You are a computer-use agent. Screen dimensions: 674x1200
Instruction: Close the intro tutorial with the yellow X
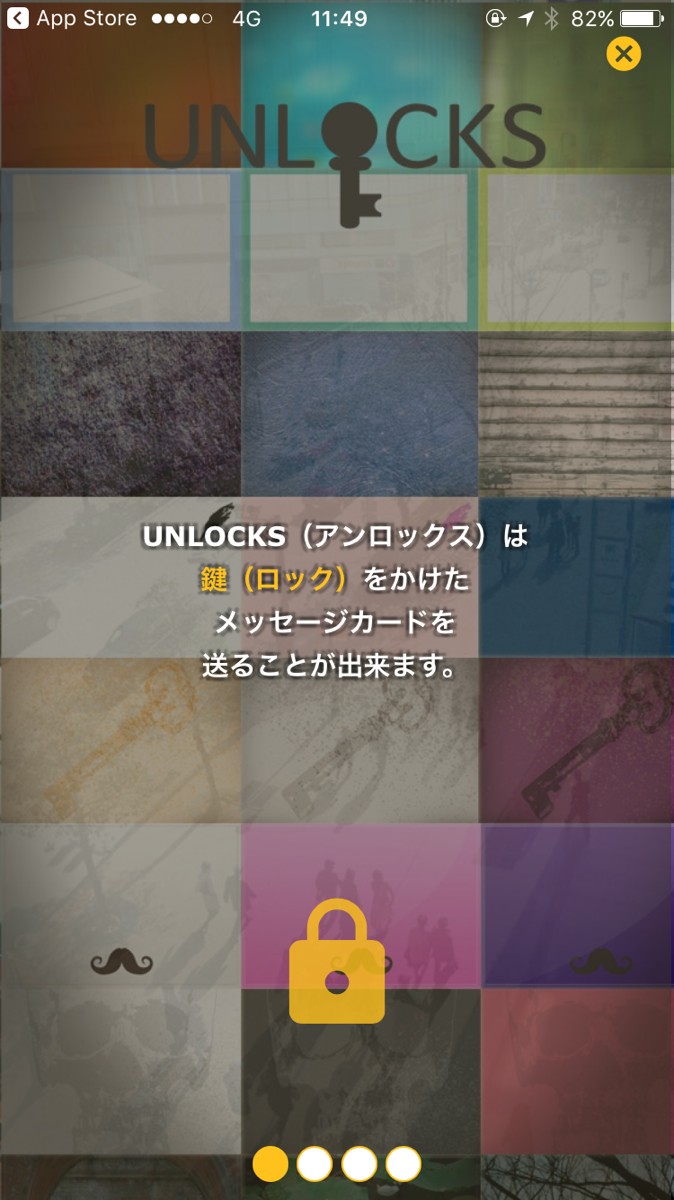623,53
